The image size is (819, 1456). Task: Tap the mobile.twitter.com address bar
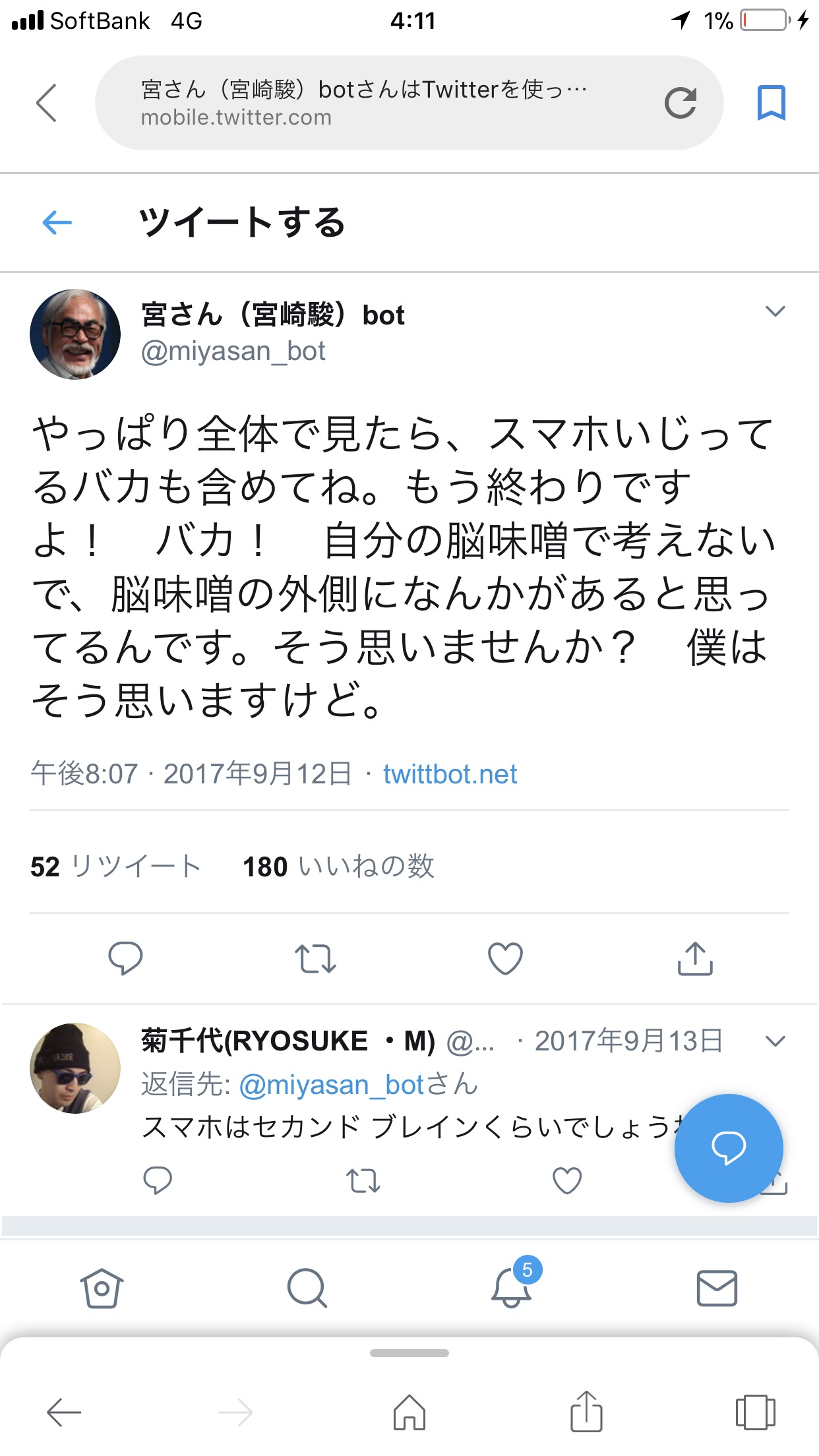pyautogui.click(x=369, y=103)
